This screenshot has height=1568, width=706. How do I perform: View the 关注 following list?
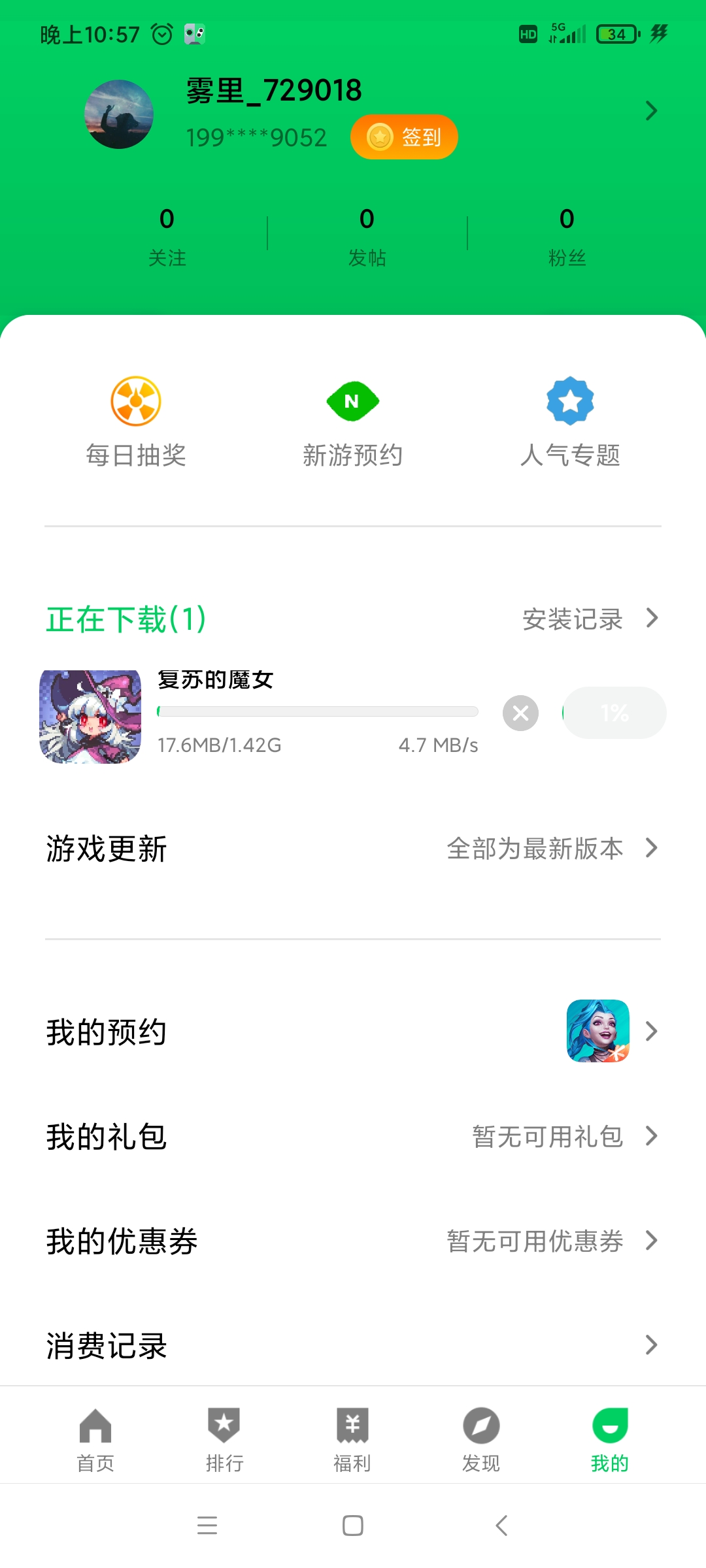tap(167, 235)
